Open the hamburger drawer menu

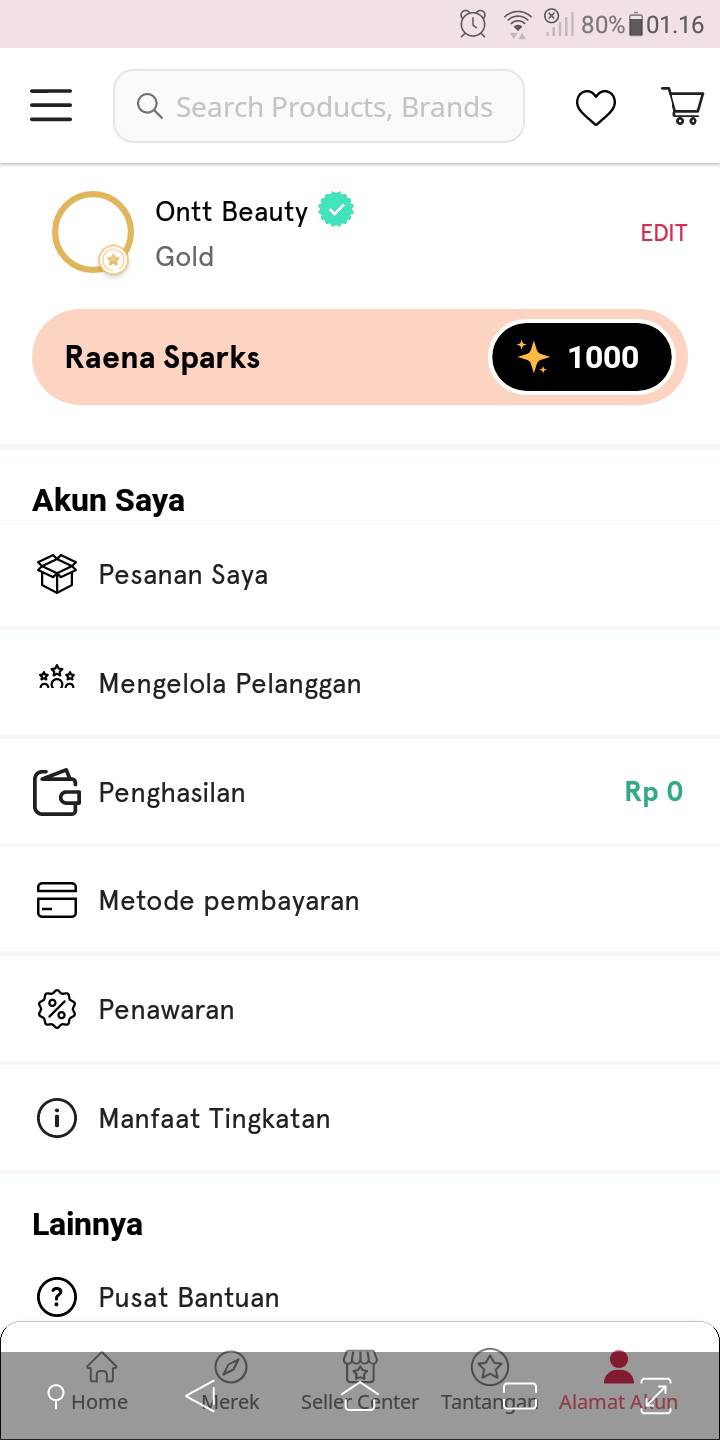[x=51, y=106]
